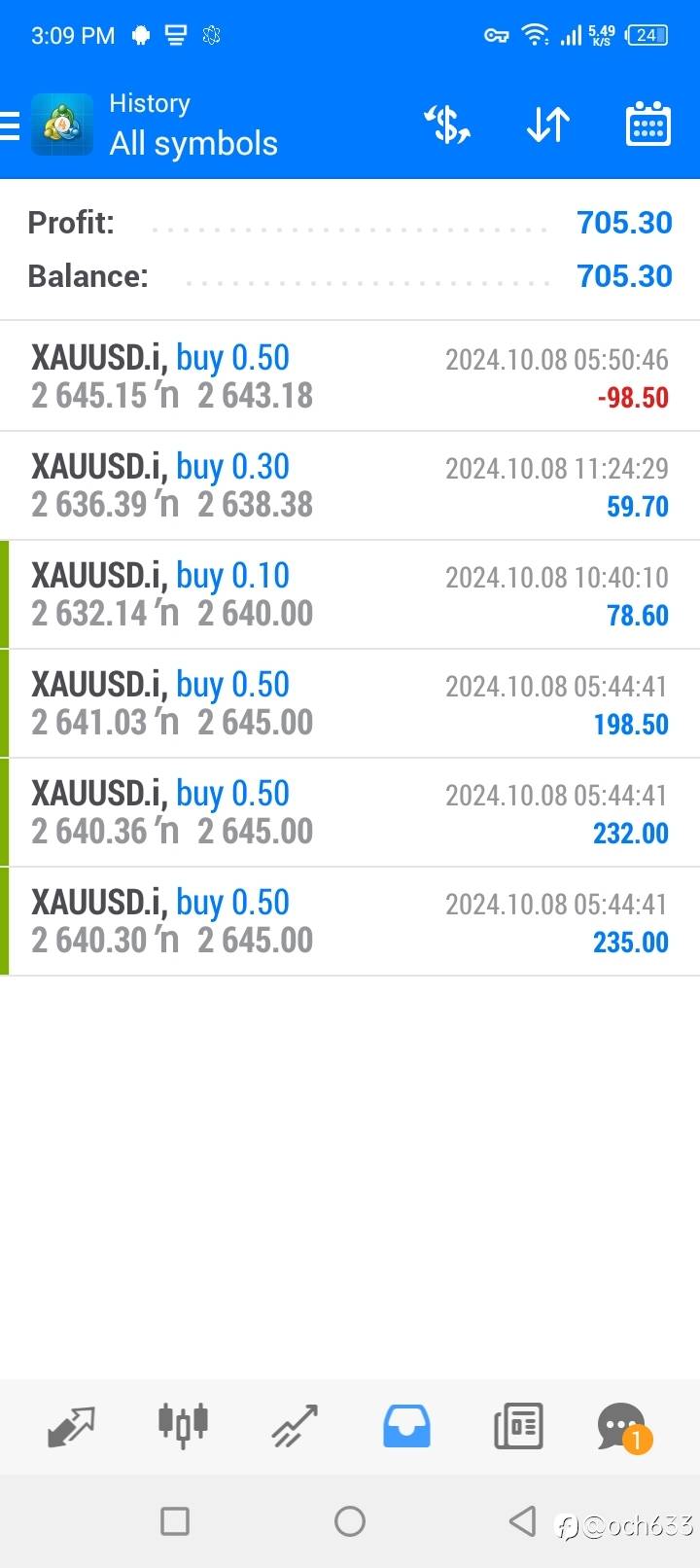The height and width of the screenshot is (1568, 700).
Task: Open the calendar period picker
Action: coord(647,125)
